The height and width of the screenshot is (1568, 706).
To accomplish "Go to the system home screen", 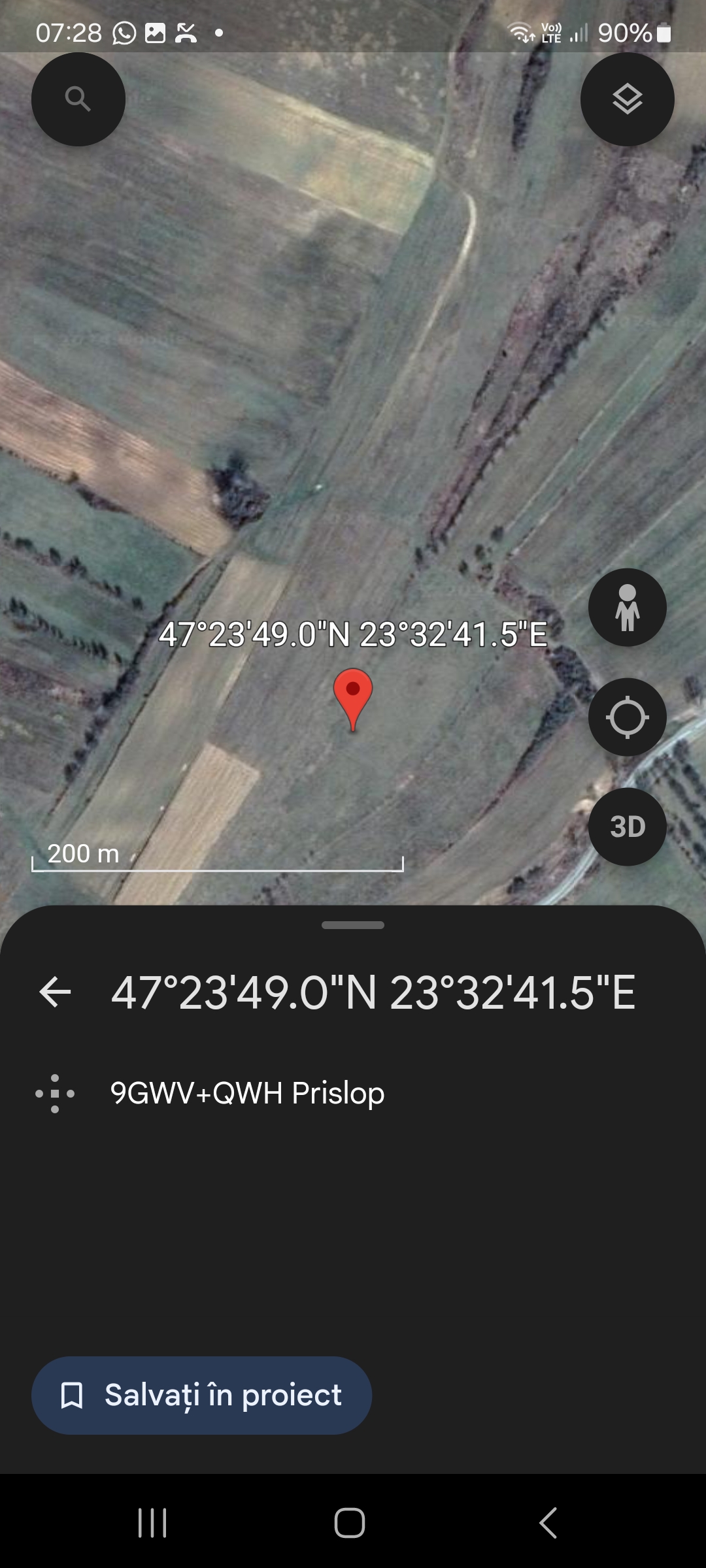I will pos(350,1523).
